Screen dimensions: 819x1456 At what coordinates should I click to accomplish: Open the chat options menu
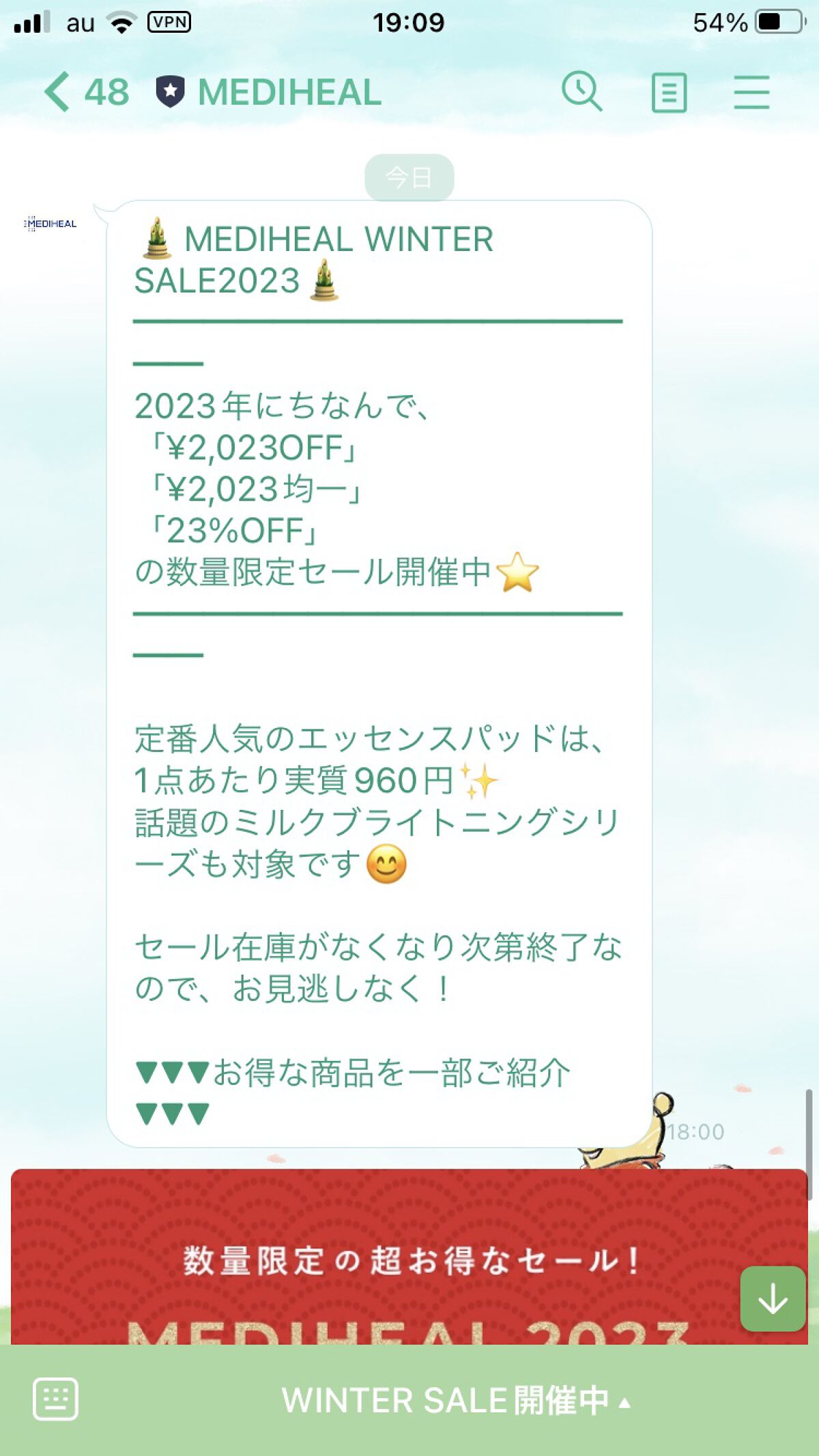(751, 93)
